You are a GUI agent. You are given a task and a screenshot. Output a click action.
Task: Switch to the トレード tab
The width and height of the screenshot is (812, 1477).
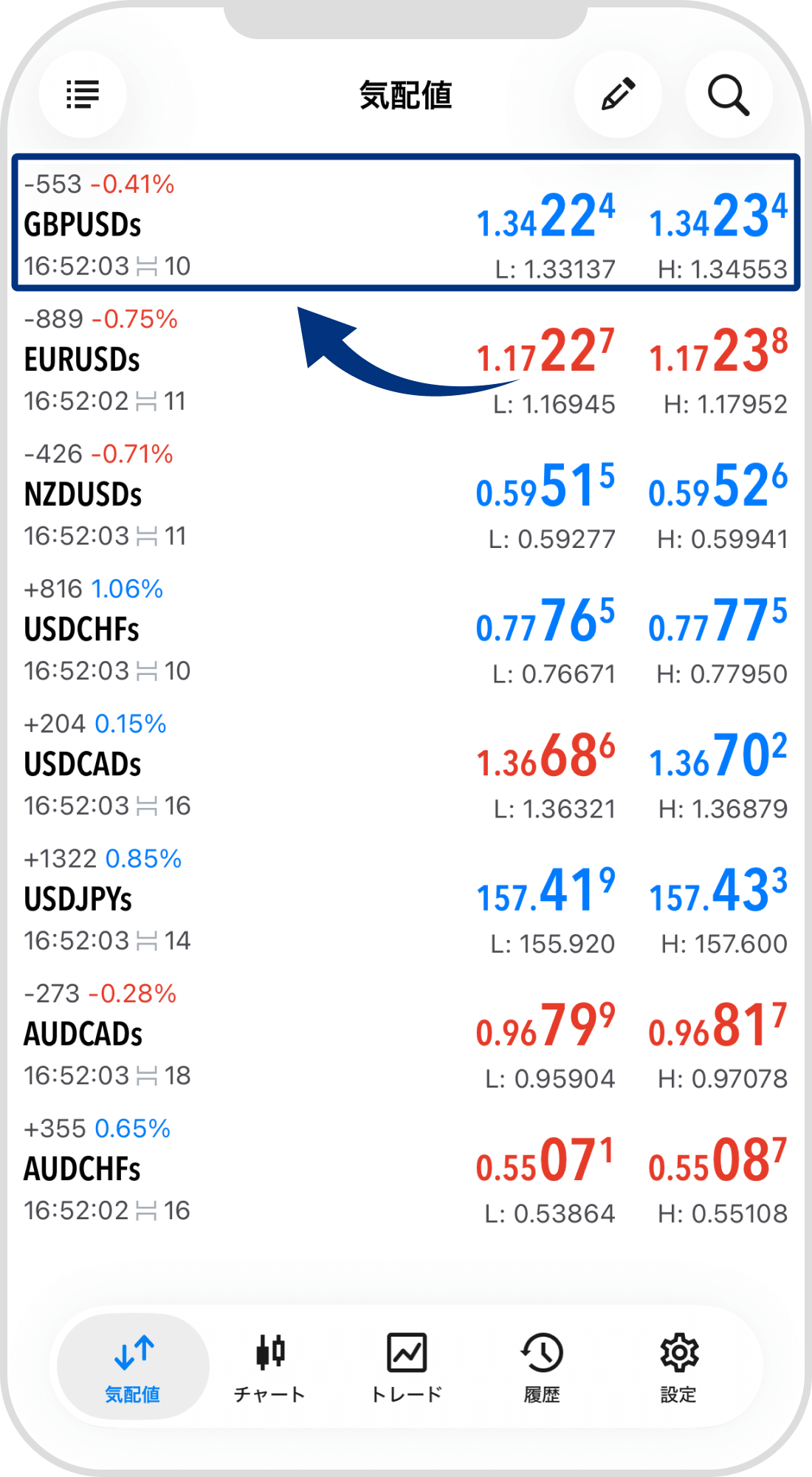[406, 1367]
